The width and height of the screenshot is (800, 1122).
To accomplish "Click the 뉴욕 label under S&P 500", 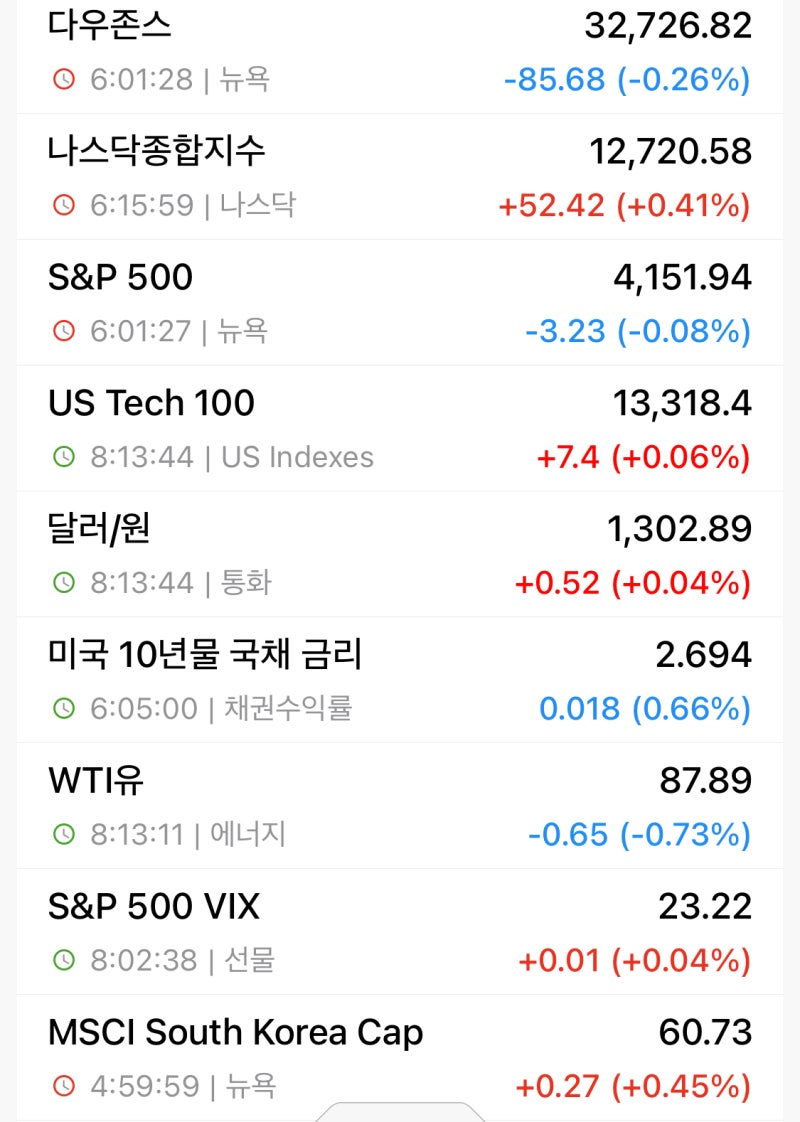I will point(238,331).
